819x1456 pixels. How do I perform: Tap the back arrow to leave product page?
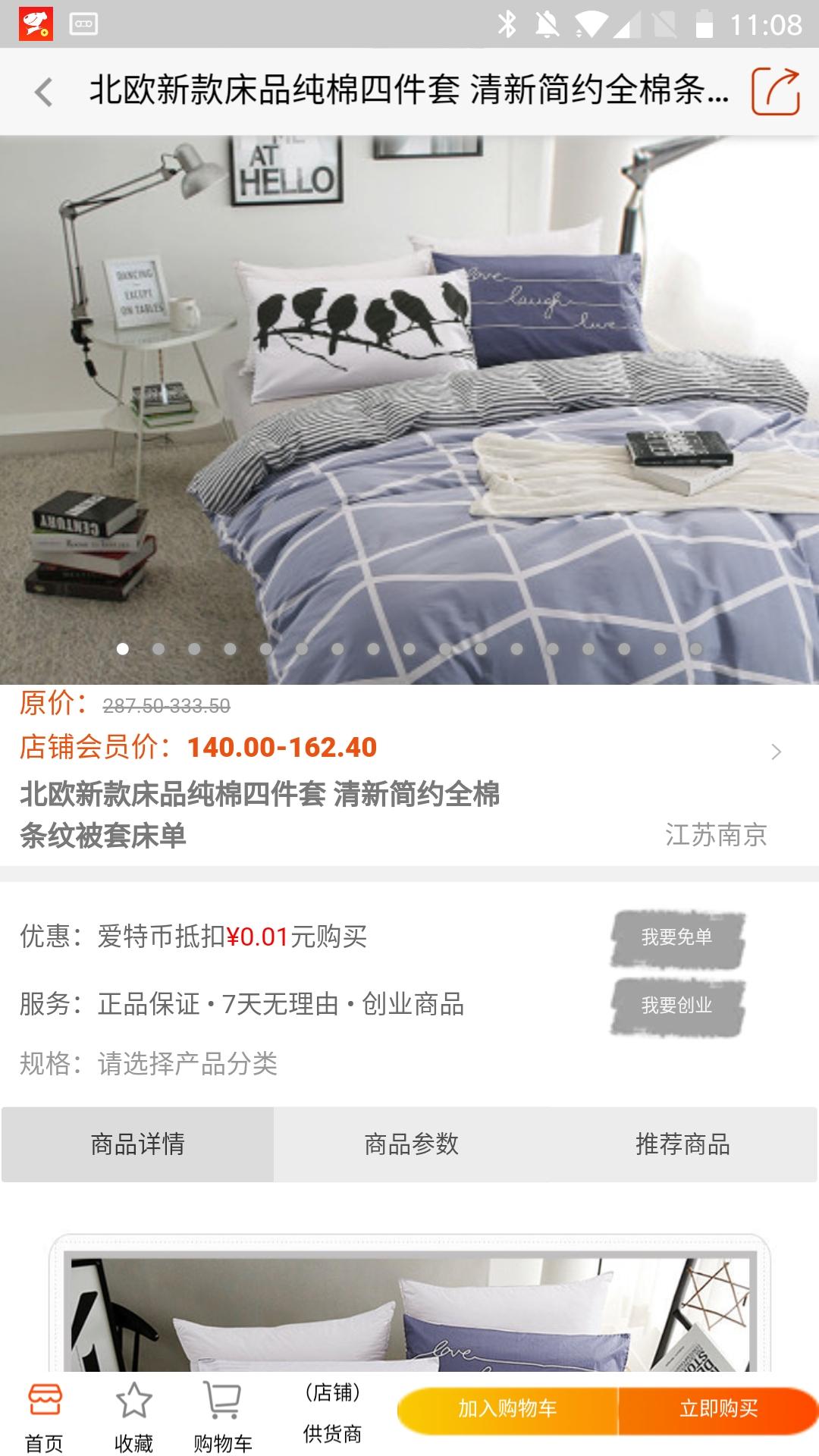43,92
